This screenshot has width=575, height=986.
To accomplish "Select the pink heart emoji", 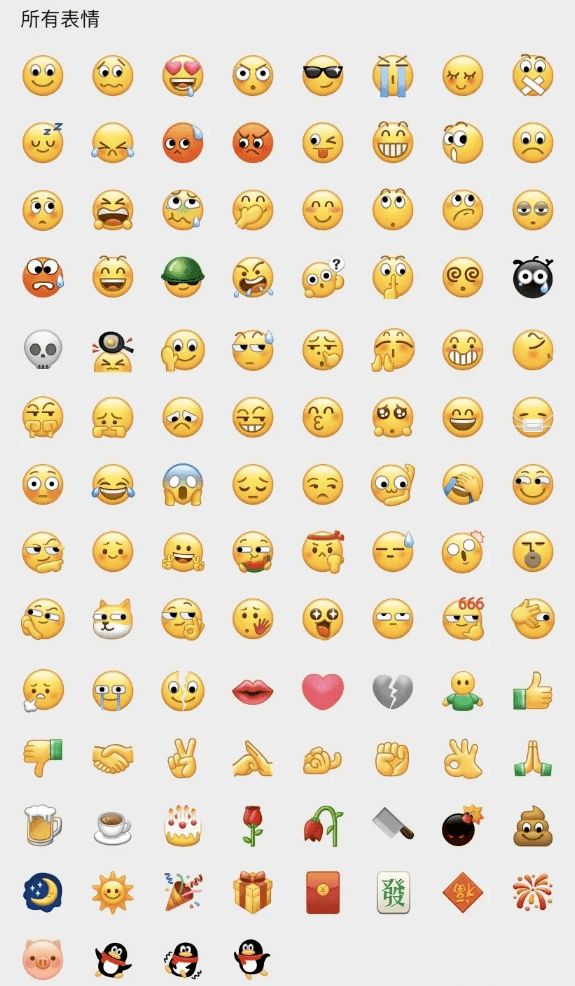I will point(323,691).
